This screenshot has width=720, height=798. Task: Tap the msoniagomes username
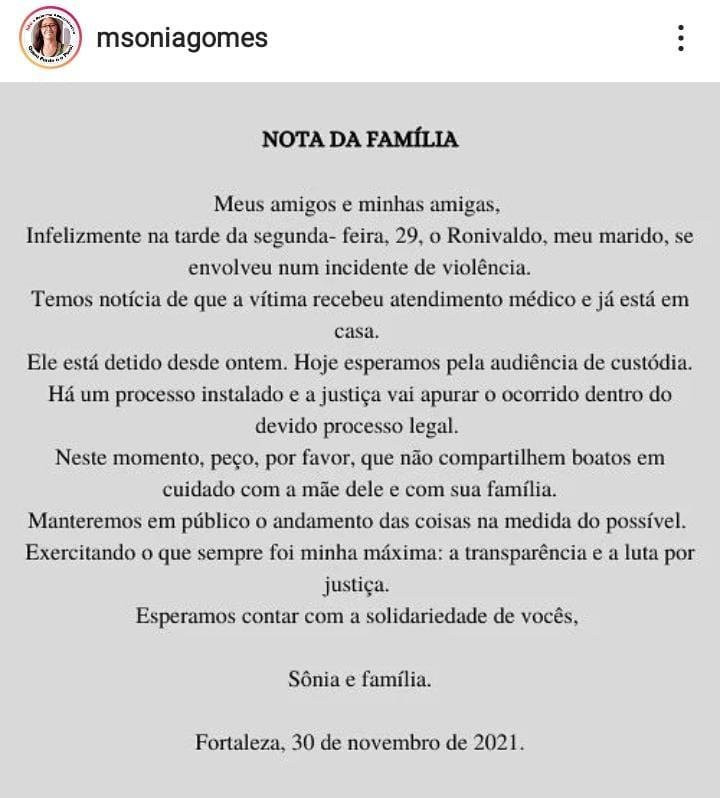click(182, 39)
